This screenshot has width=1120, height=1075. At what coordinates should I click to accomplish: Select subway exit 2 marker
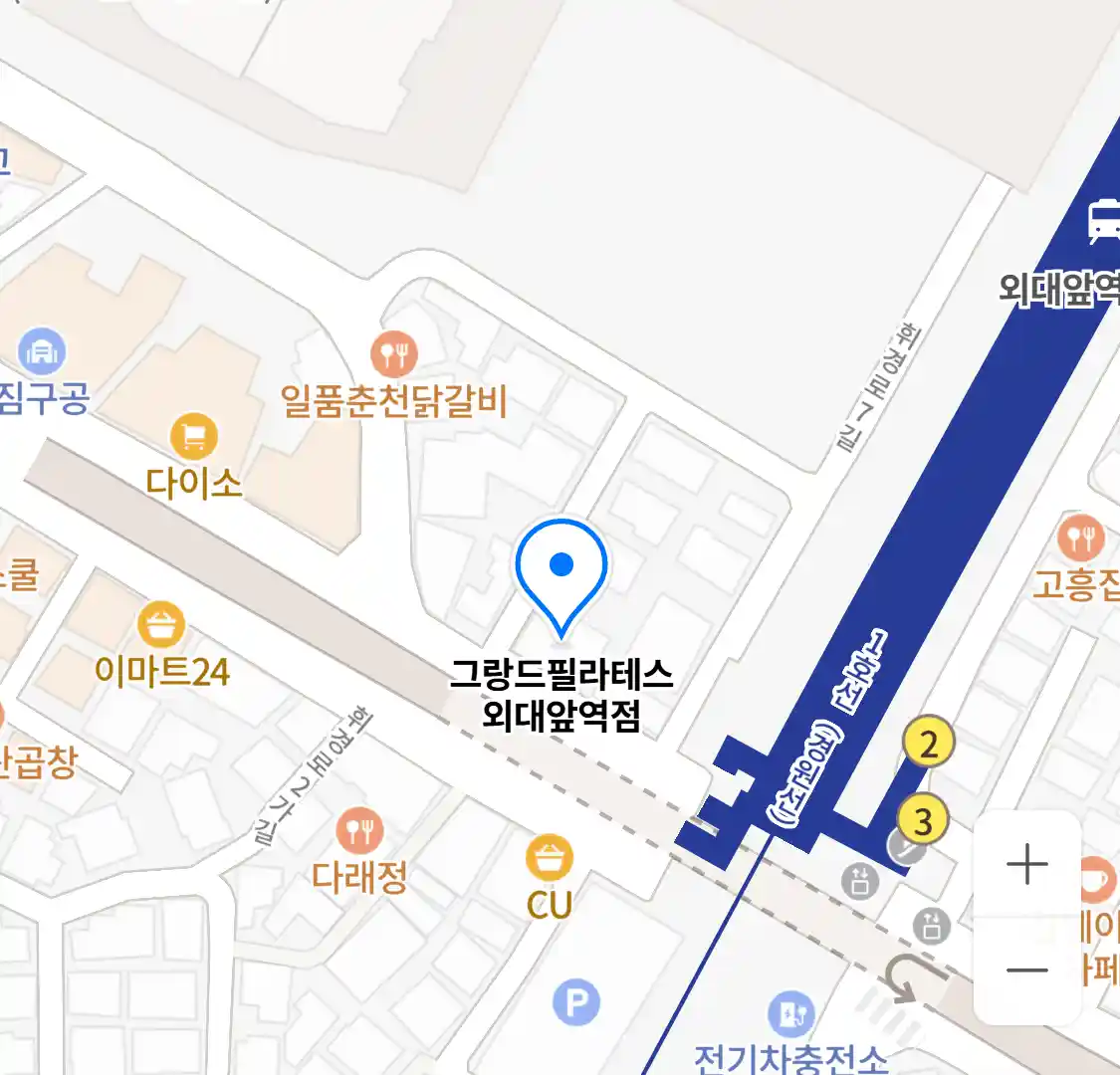[928, 744]
